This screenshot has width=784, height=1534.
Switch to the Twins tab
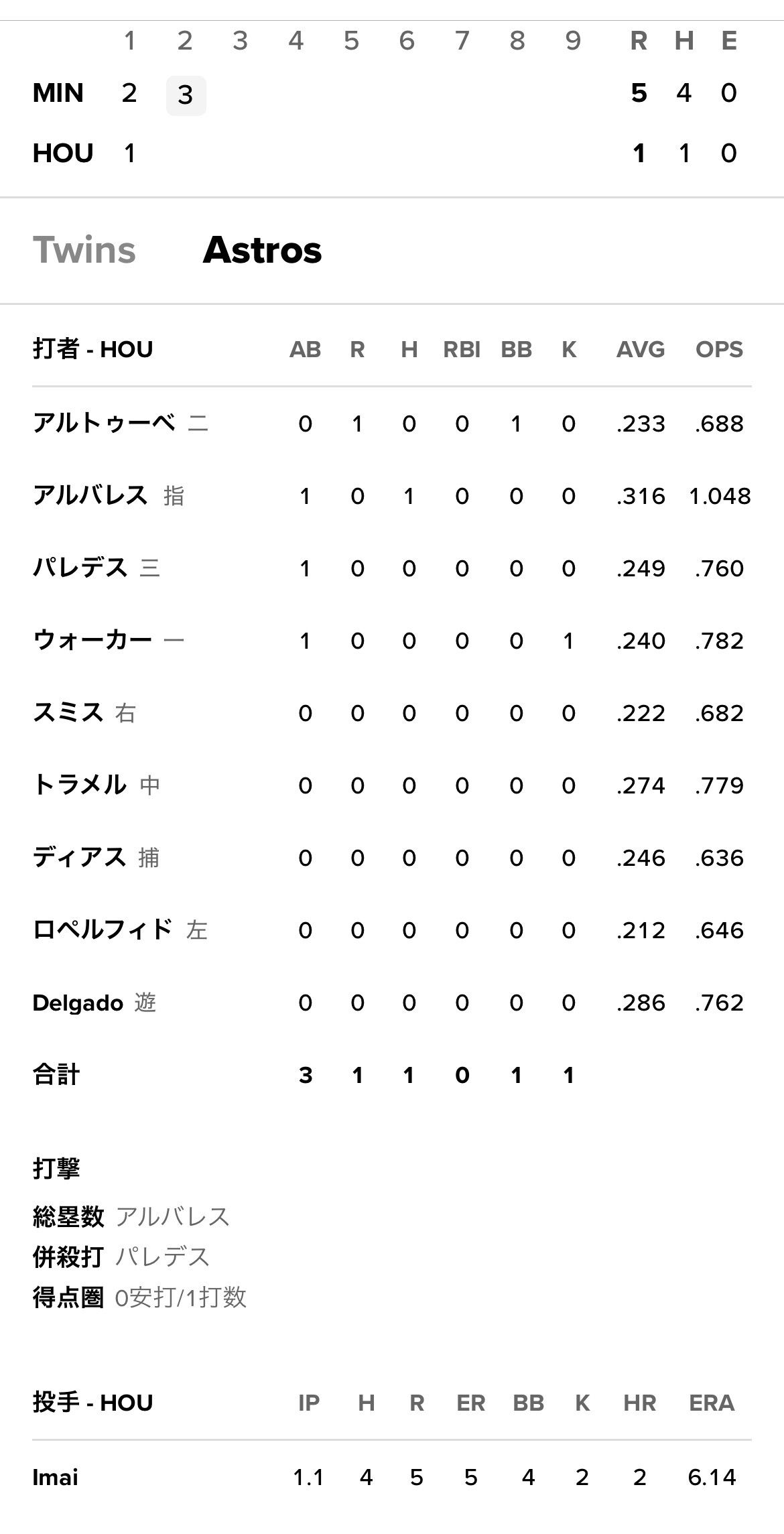click(x=84, y=251)
